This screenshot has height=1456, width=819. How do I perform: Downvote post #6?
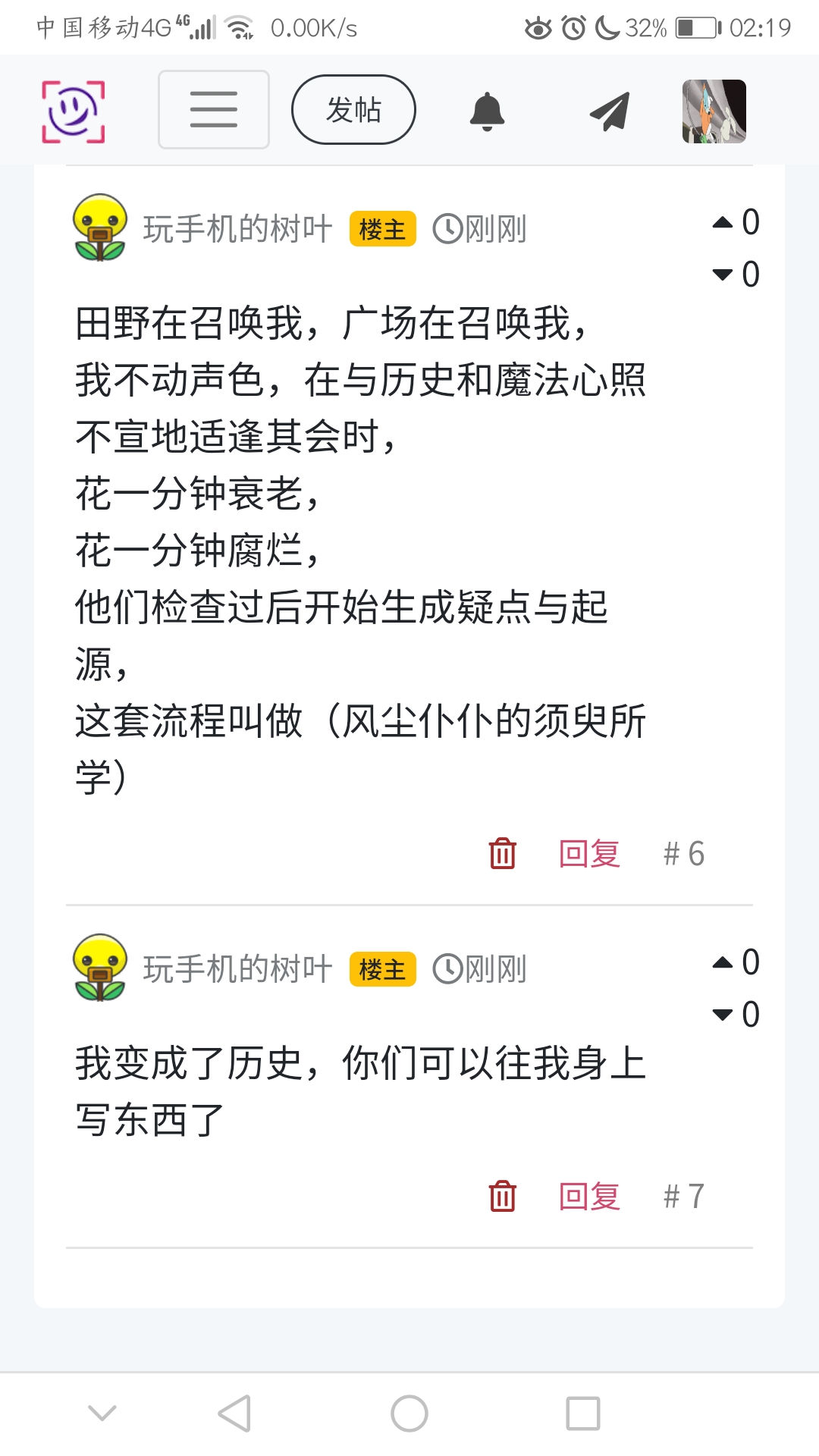(723, 275)
